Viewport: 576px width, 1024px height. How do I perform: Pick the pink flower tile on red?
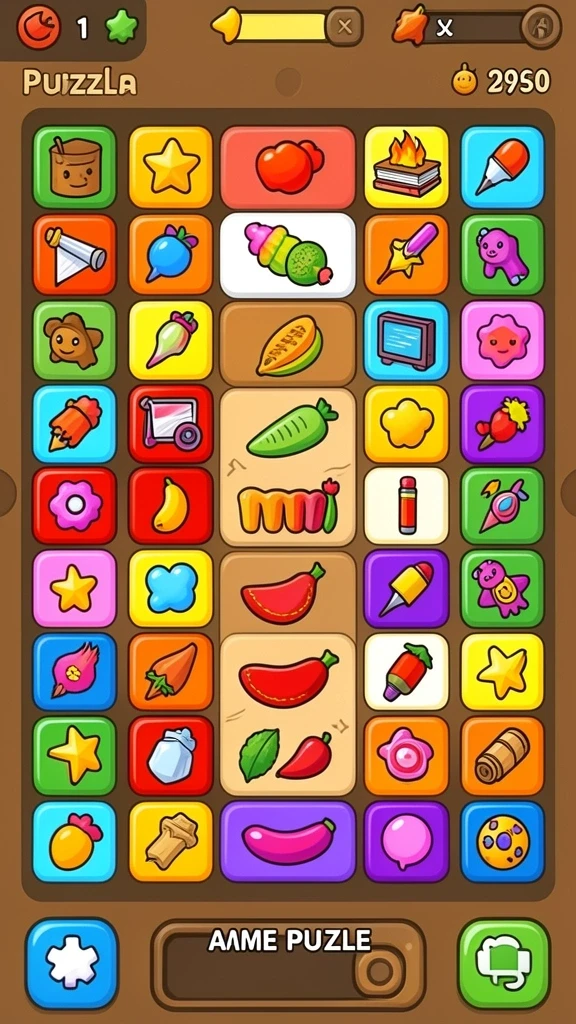pos(74,507)
